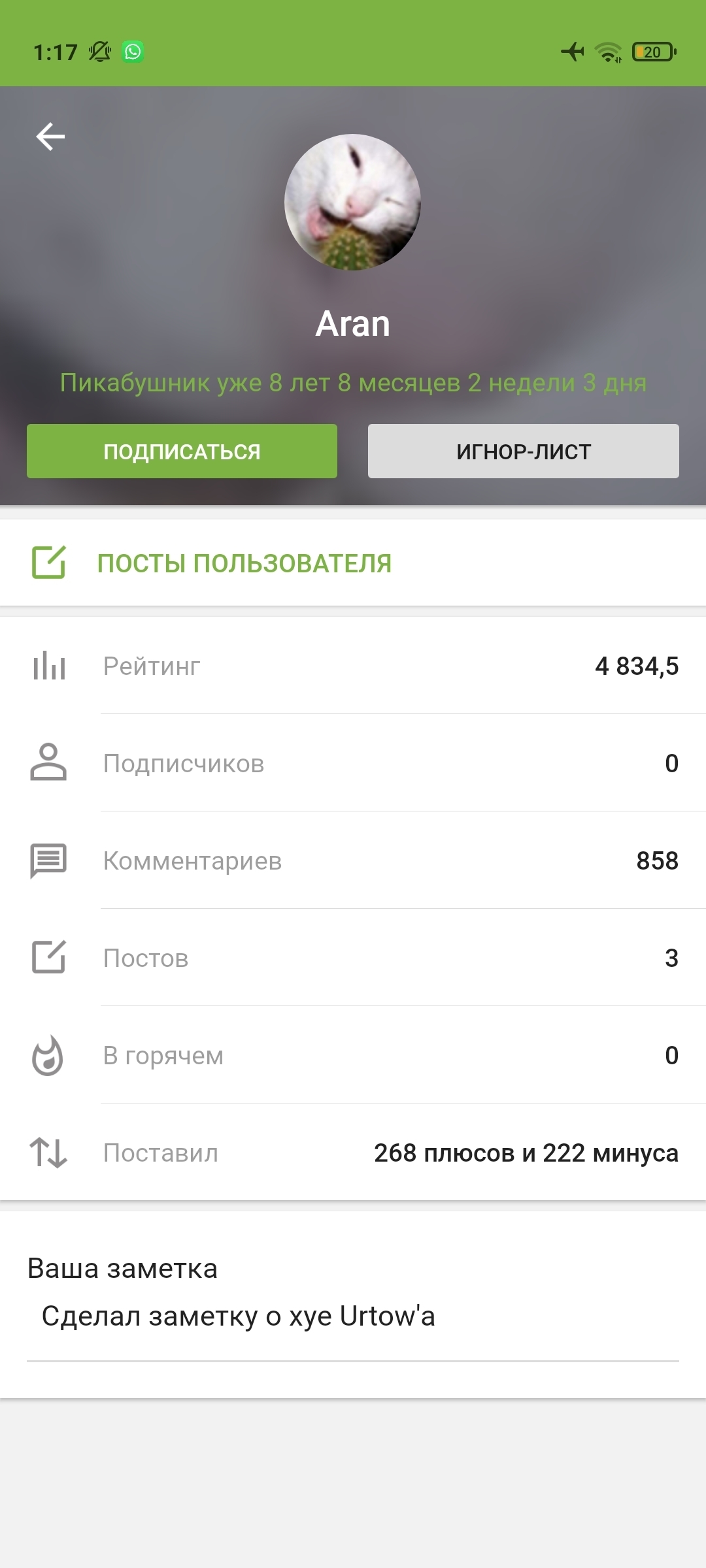View Aran's profile avatar
This screenshot has height=1568, width=706.
(352, 203)
